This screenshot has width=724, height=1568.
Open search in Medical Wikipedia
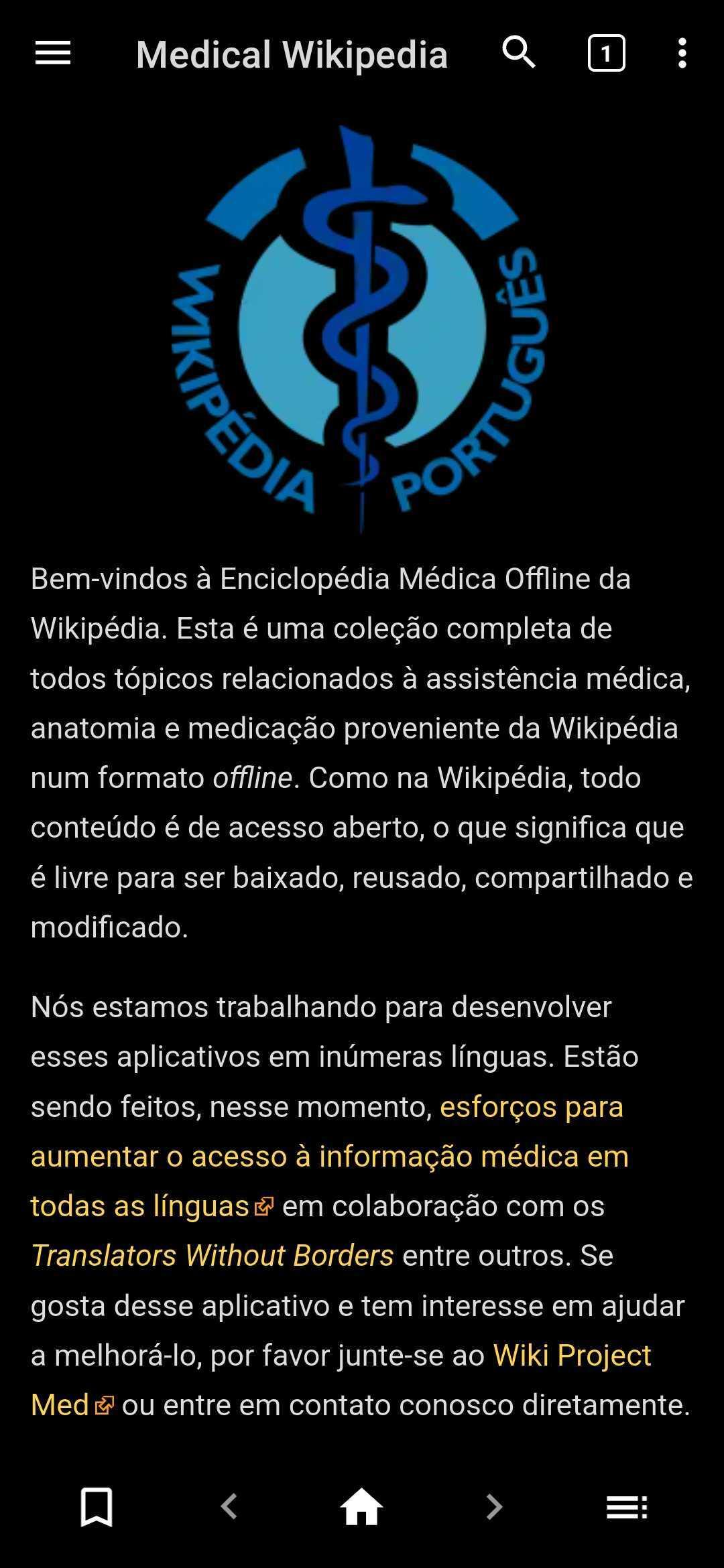519,53
